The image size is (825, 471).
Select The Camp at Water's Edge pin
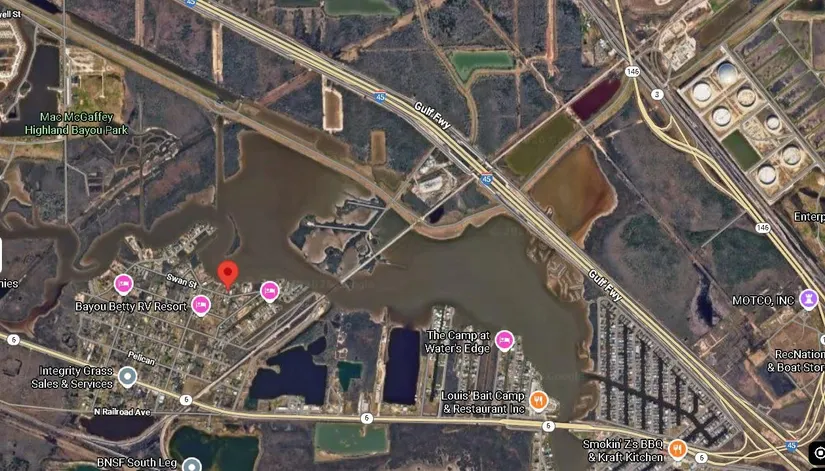505,340
